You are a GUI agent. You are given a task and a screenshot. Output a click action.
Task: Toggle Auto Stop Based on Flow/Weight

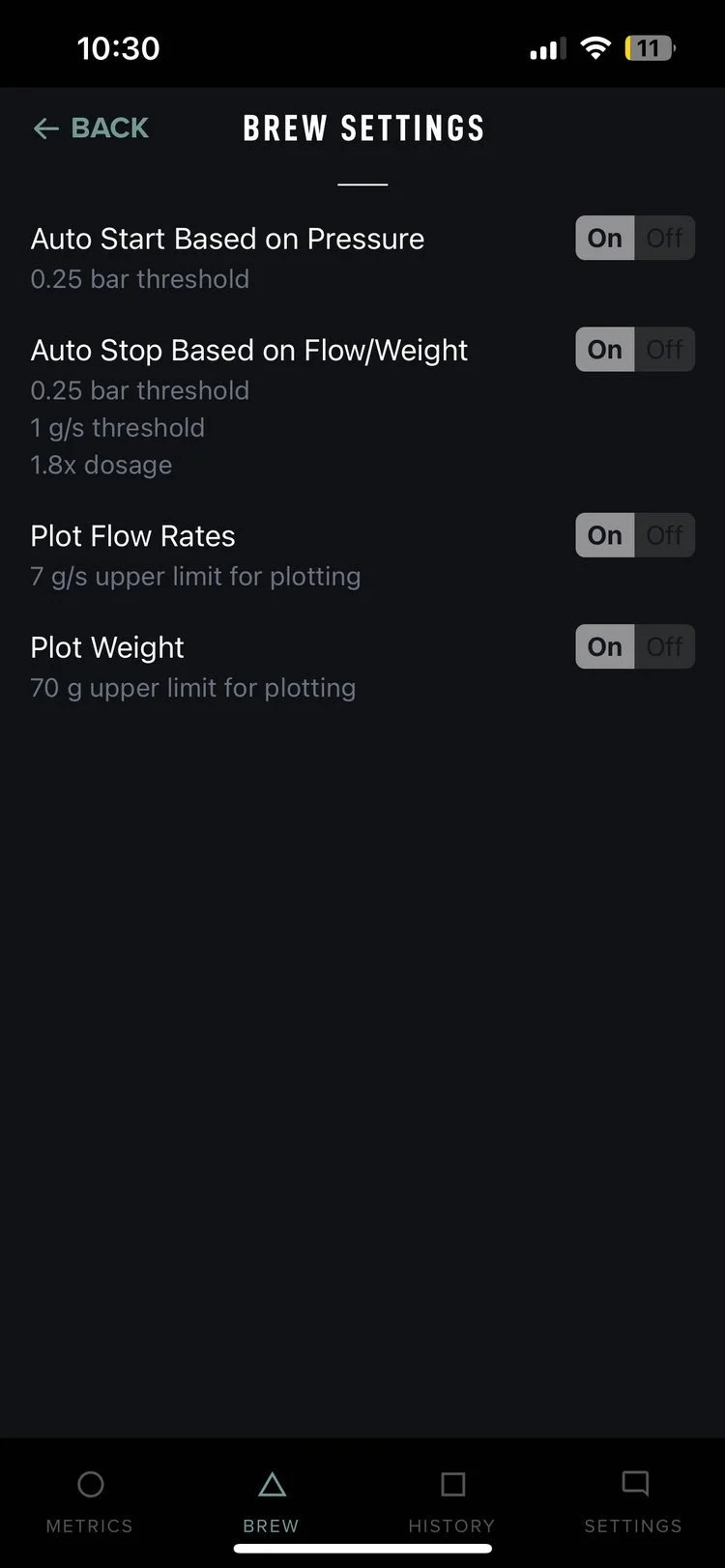pyautogui.click(x=635, y=349)
